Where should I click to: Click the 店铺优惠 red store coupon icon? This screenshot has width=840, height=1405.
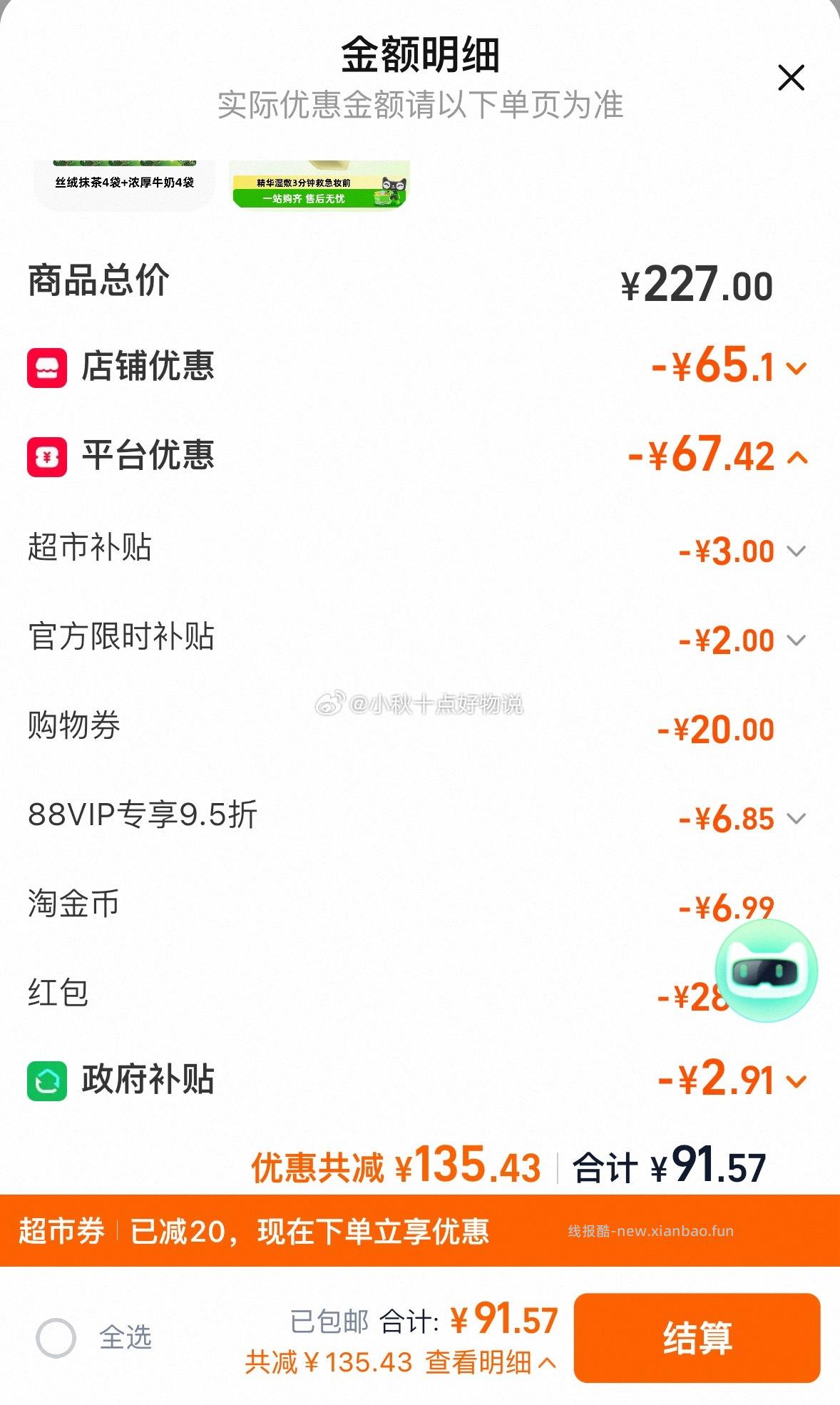click(47, 367)
